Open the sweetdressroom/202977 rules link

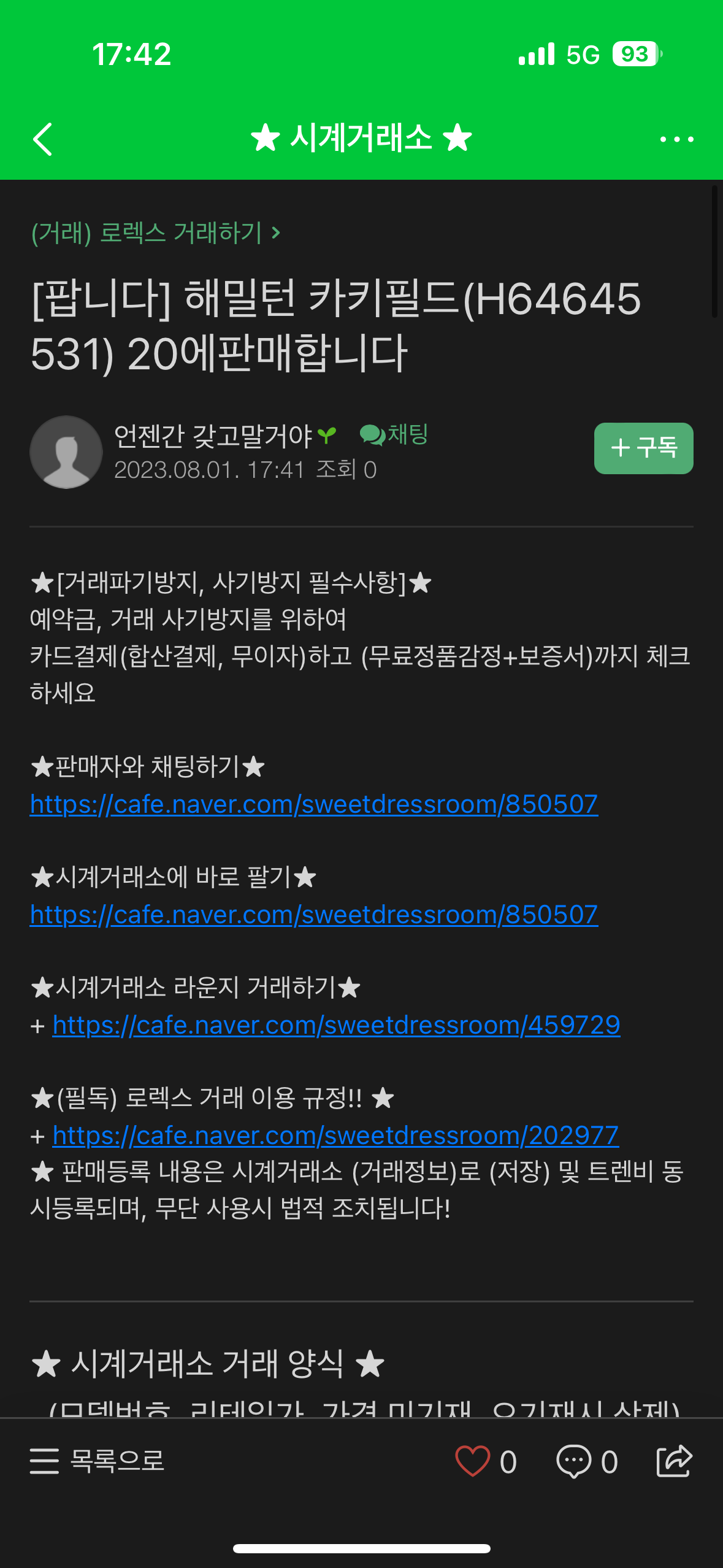click(x=335, y=1136)
